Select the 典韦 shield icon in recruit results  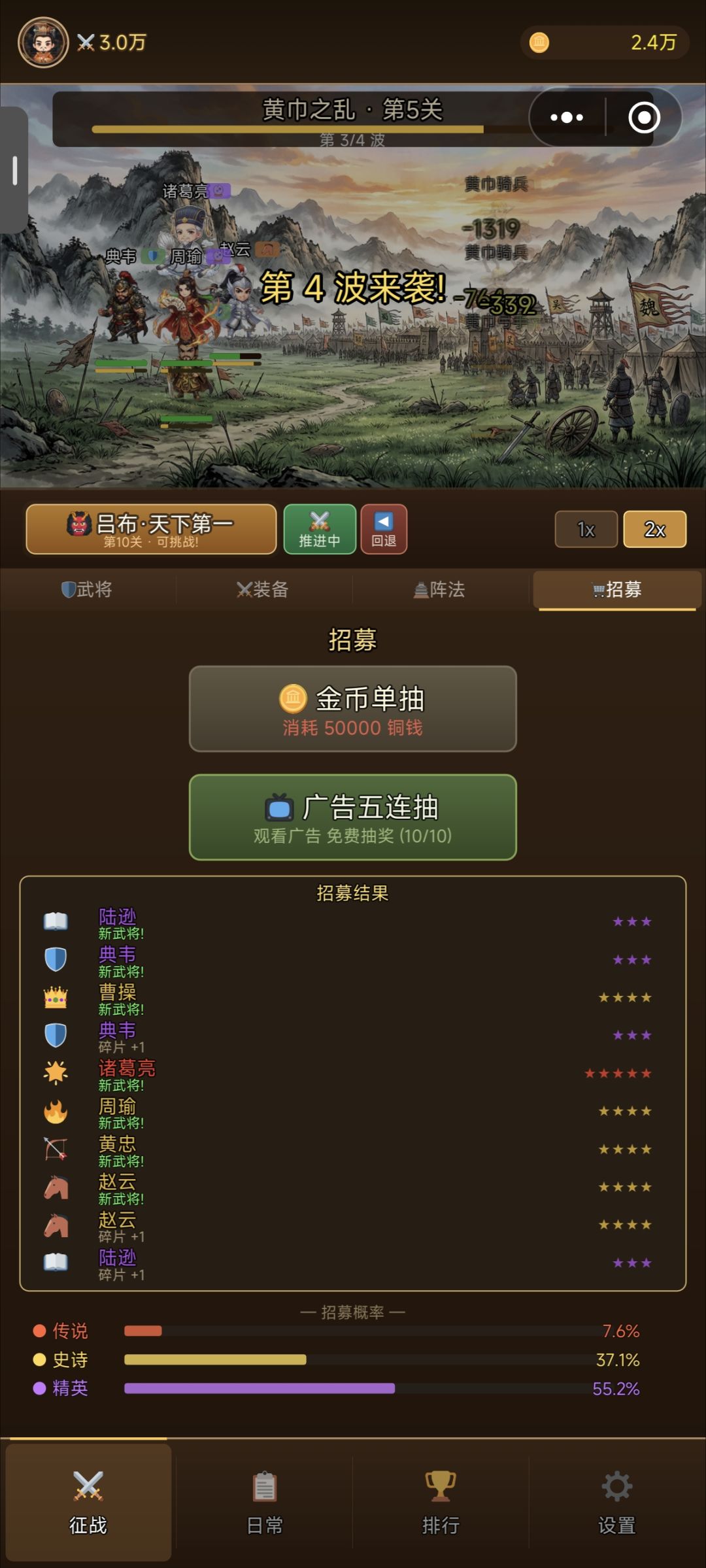click(56, 960)
